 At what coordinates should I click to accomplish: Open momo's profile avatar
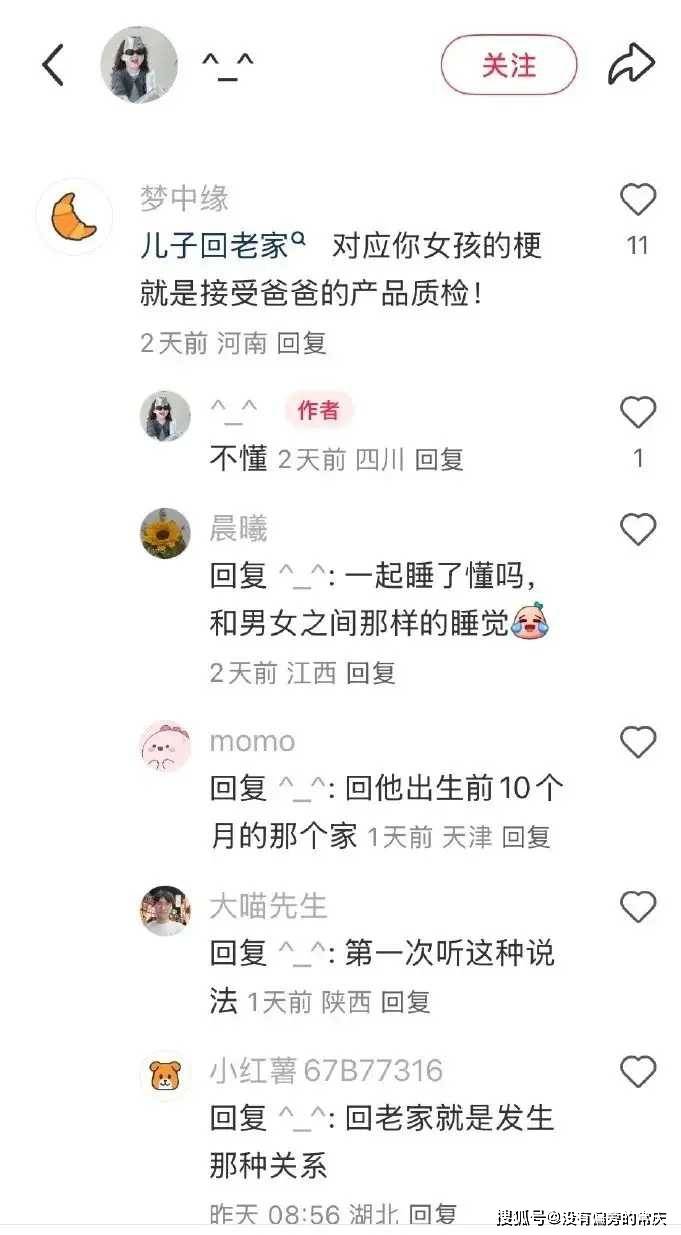[165, 747]
